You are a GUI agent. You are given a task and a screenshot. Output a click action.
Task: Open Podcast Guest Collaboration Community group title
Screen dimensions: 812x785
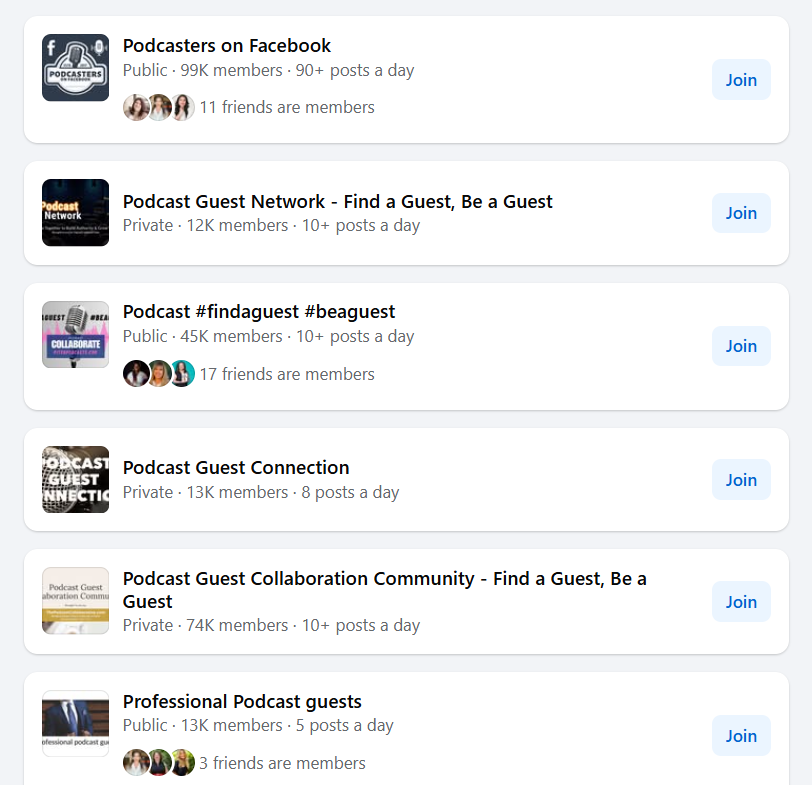(384, 579)
